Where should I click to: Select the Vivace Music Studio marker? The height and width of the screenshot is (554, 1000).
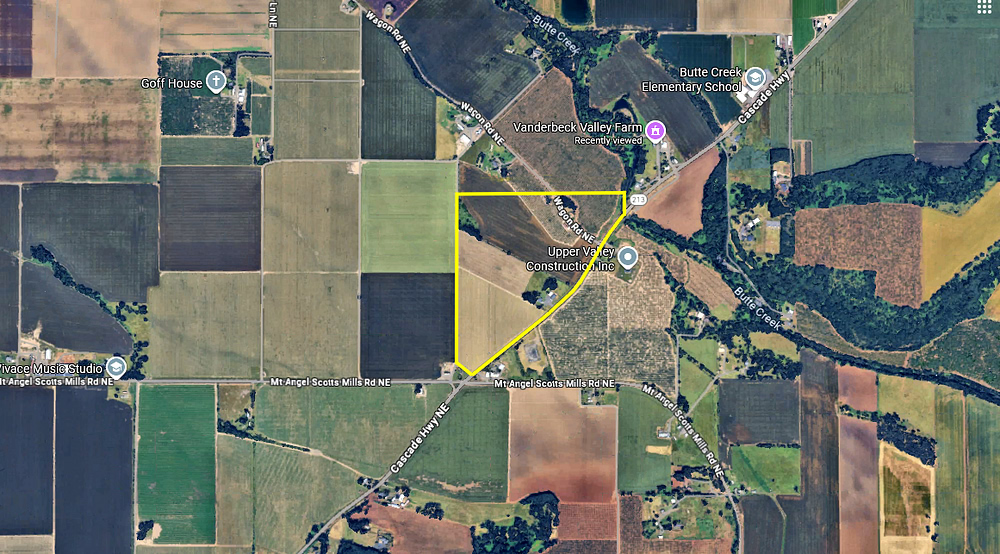pos(116,366)
